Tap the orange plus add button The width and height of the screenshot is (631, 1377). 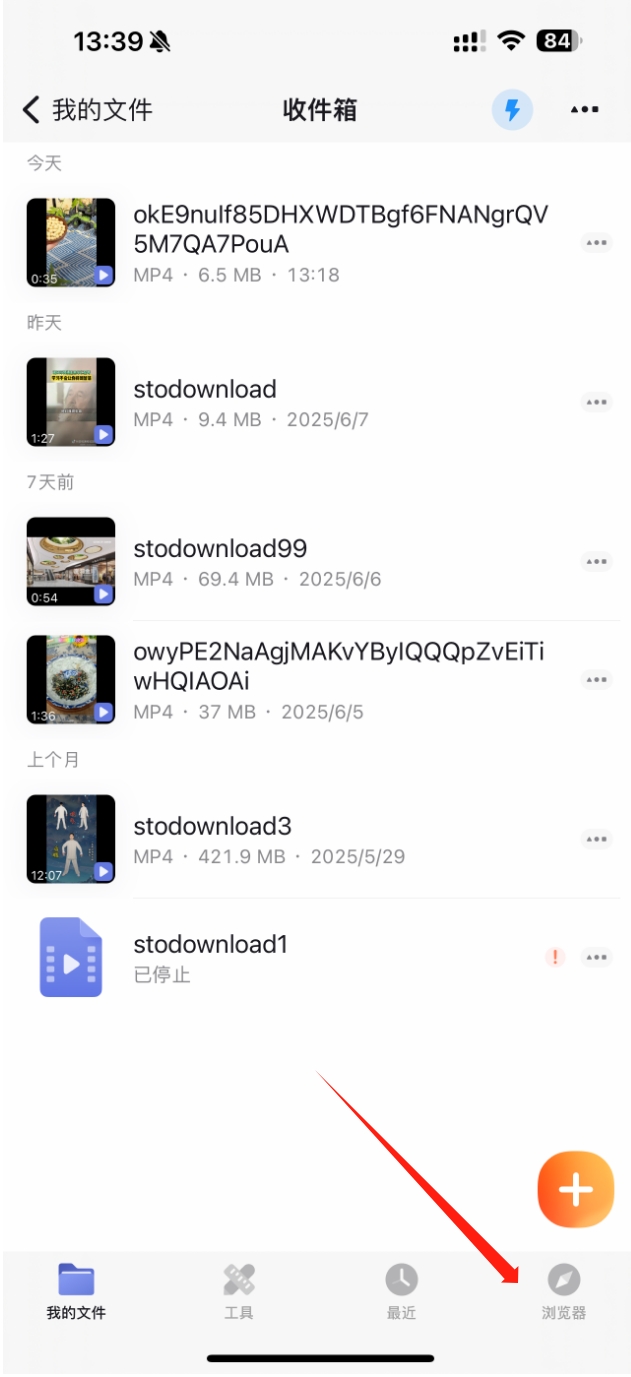point(575,1190)
